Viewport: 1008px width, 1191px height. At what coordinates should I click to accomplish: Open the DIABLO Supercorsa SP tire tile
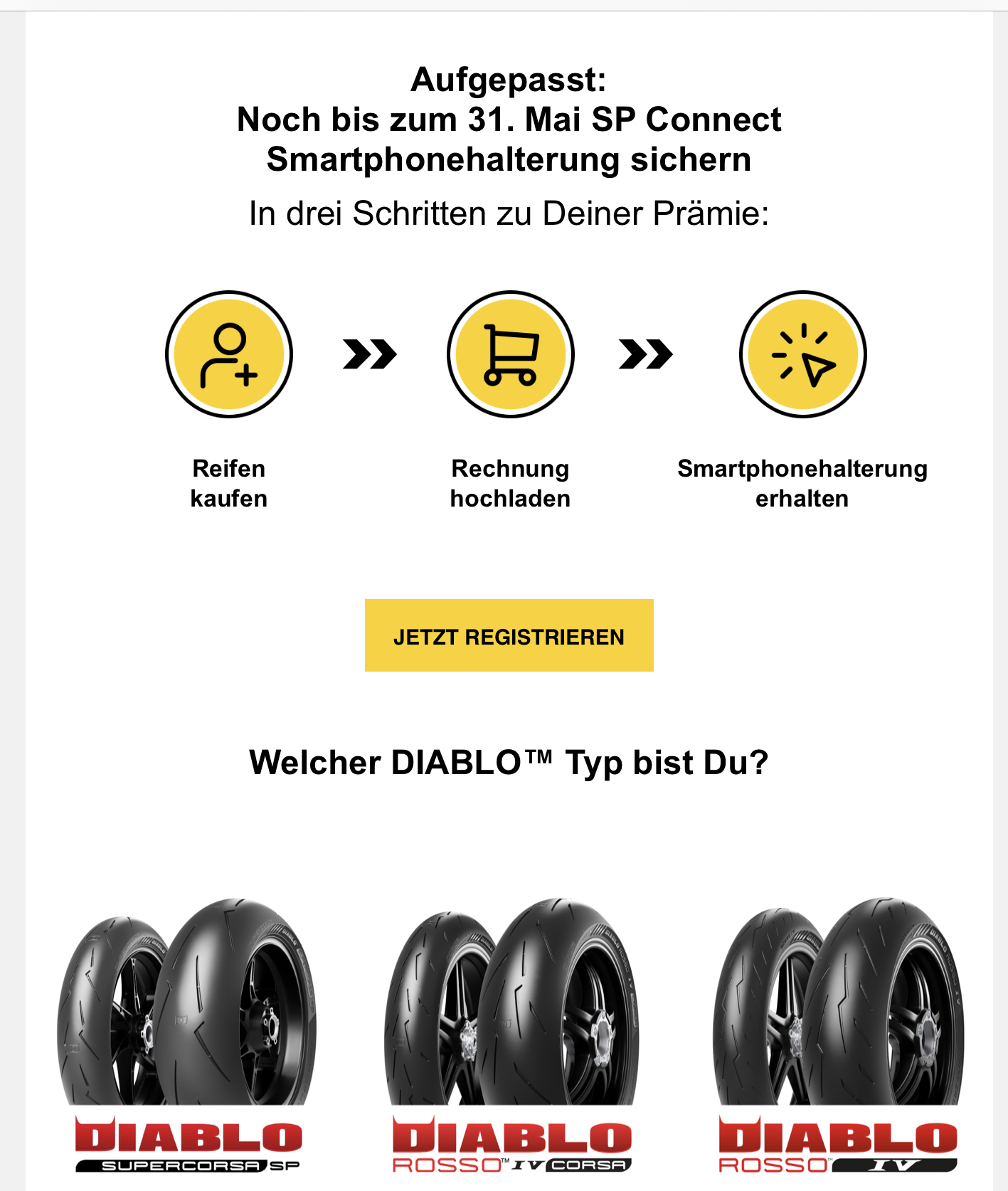188,1032
